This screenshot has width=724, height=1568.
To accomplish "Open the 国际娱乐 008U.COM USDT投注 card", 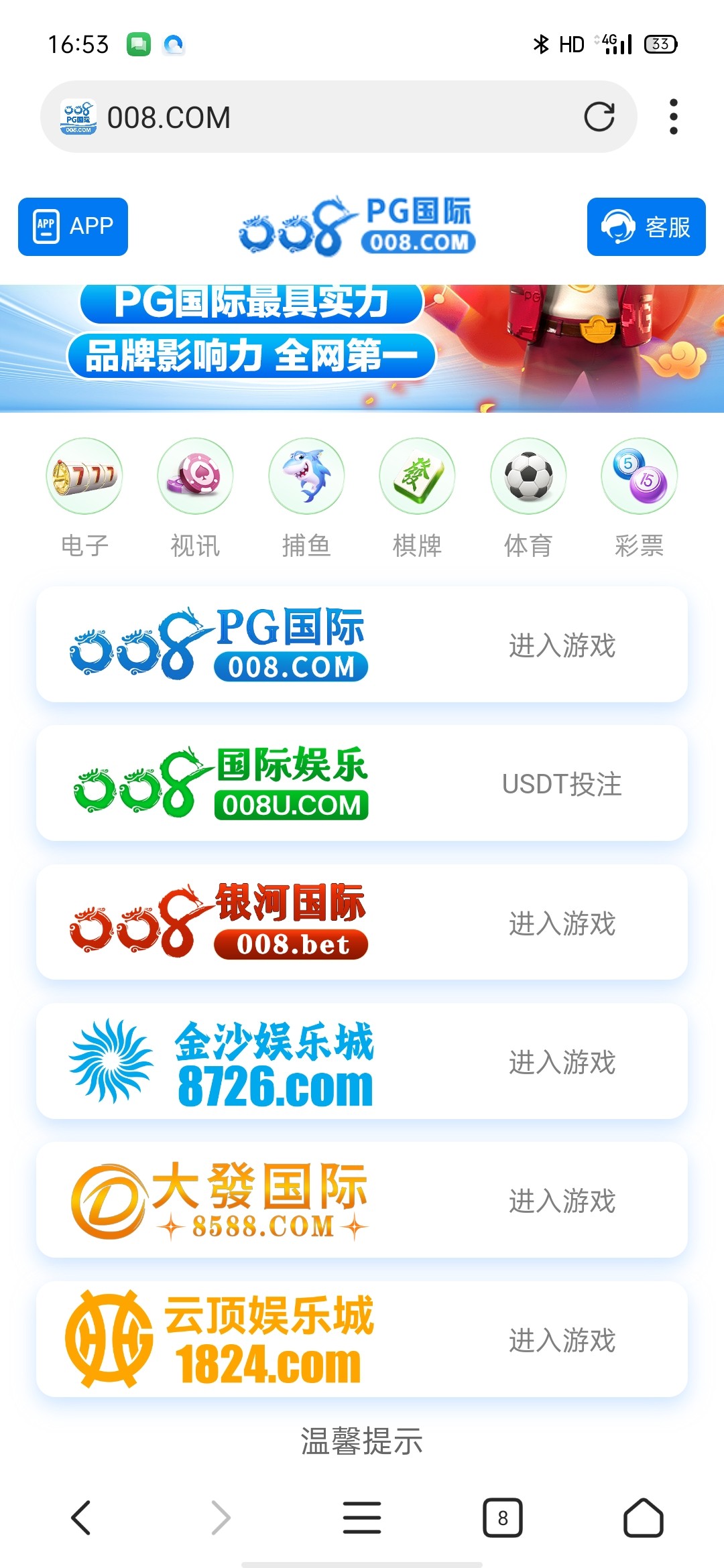I will [x=362, y=783].
